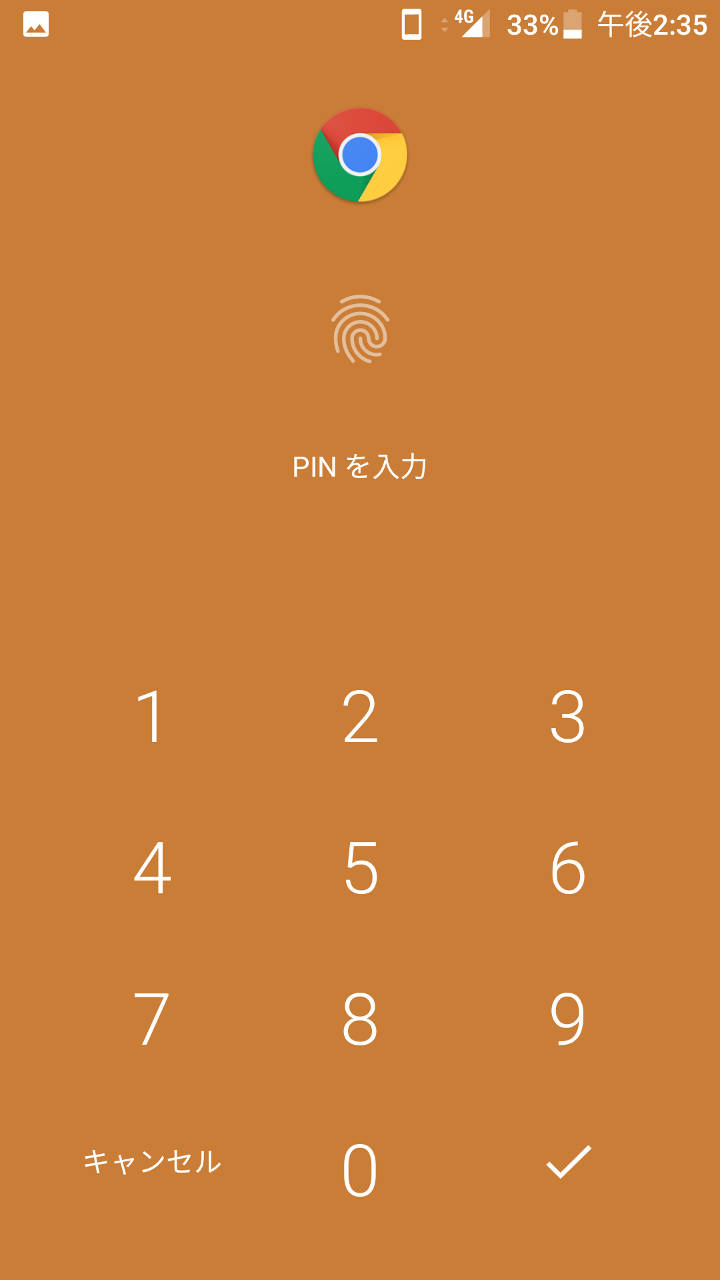Confirm the PIN with the checkmark

(x=568, y=1162)
